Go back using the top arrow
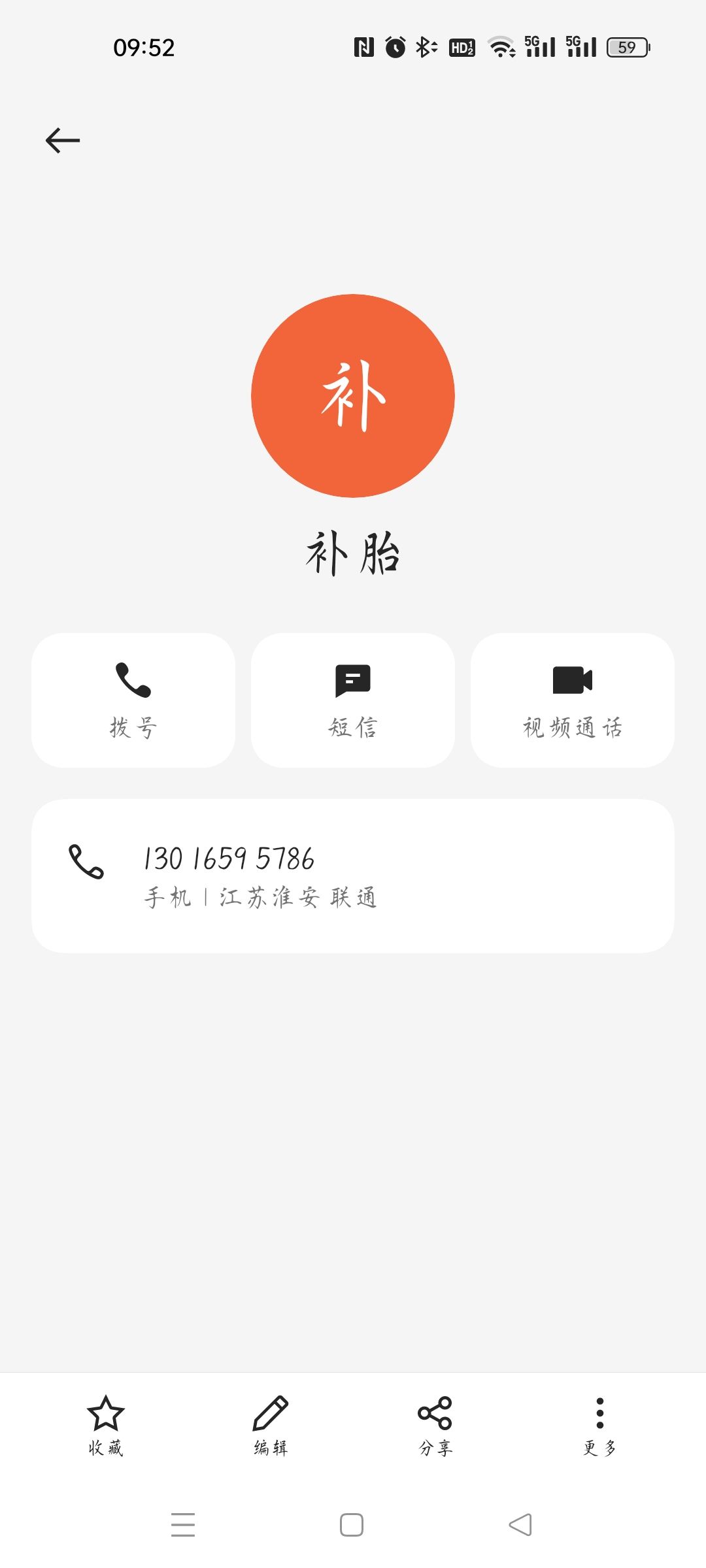The width and height of the screenshot is (706, 1568). tap(63, 140)
